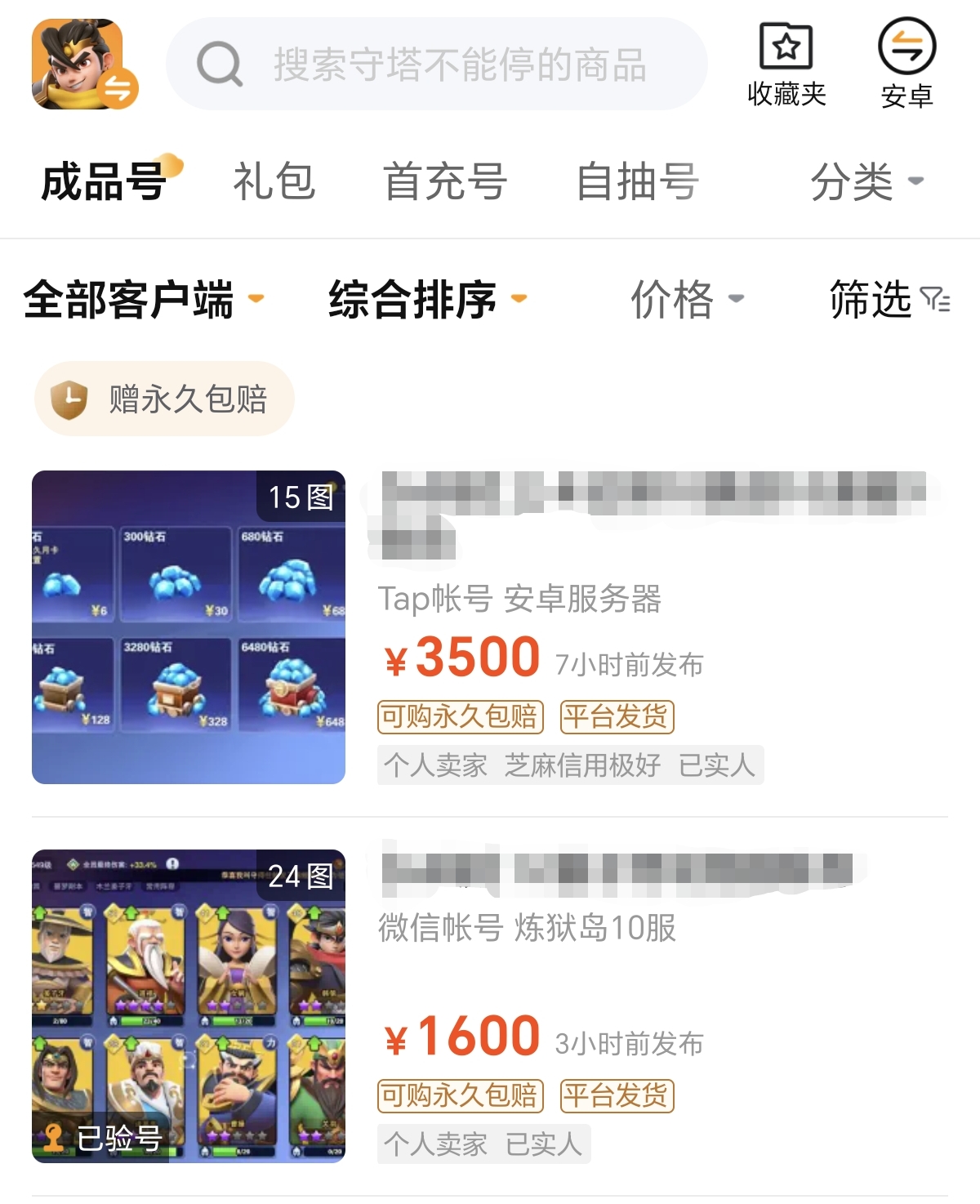Open the 筛选 filter panel

pyautogui.click(x=889, y=299)
